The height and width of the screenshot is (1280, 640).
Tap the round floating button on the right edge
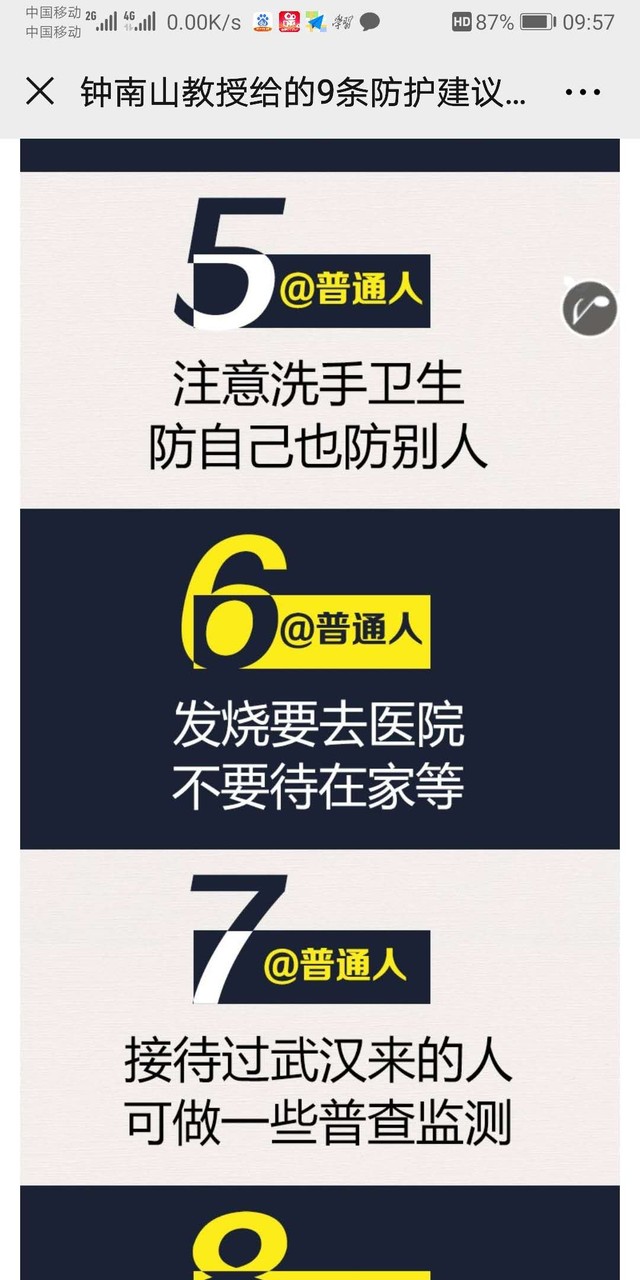coord(590,308)
